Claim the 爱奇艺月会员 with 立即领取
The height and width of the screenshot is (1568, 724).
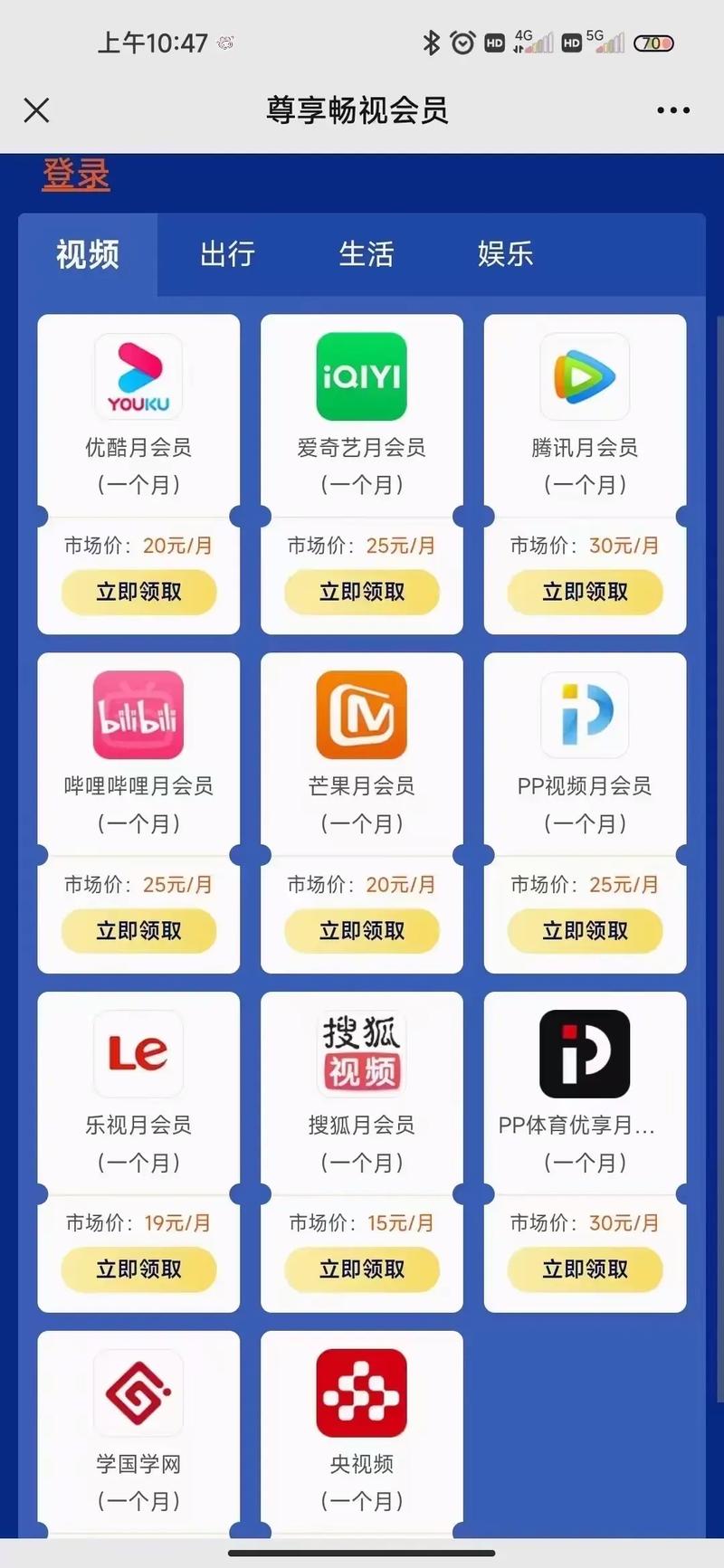362,592
